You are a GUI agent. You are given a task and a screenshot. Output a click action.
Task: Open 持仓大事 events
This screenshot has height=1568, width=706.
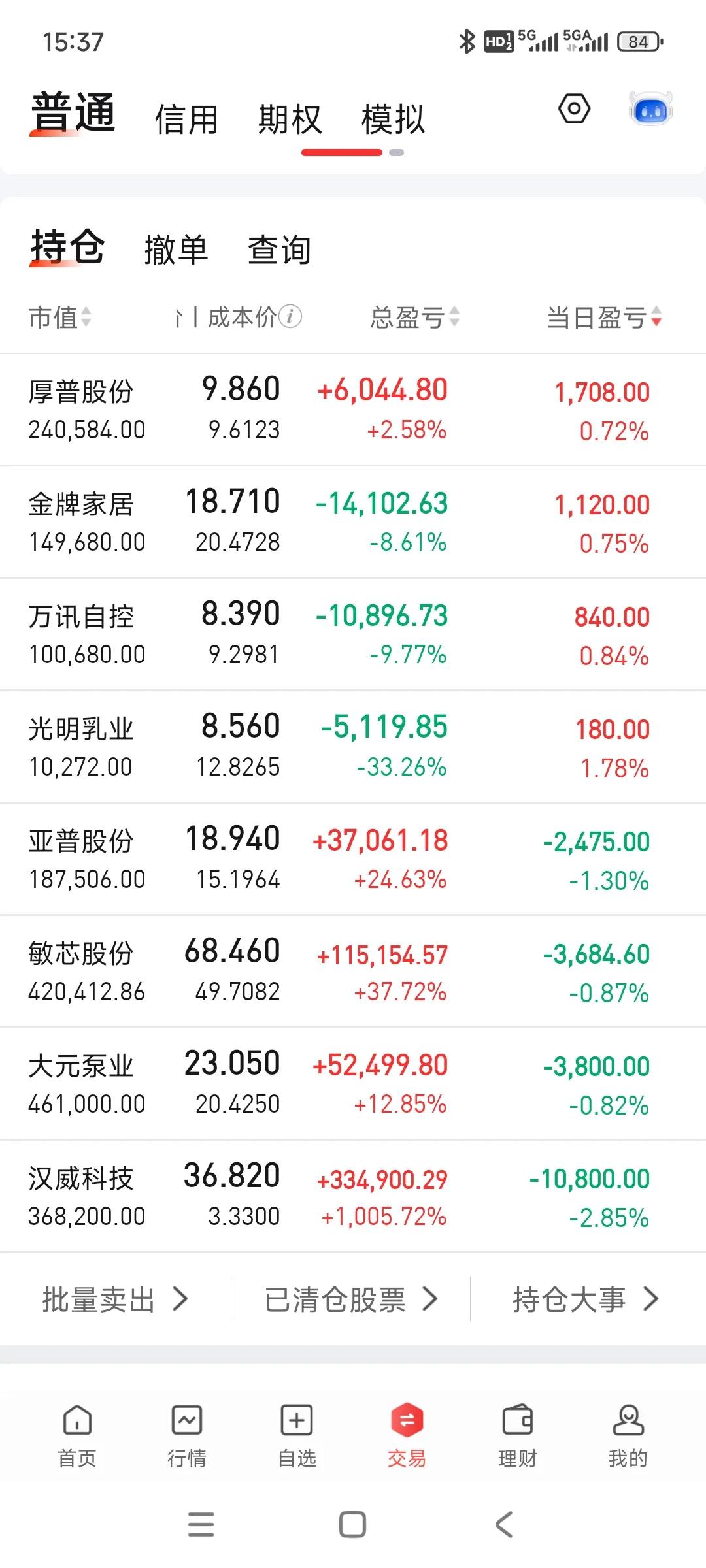click(585, 1299)
